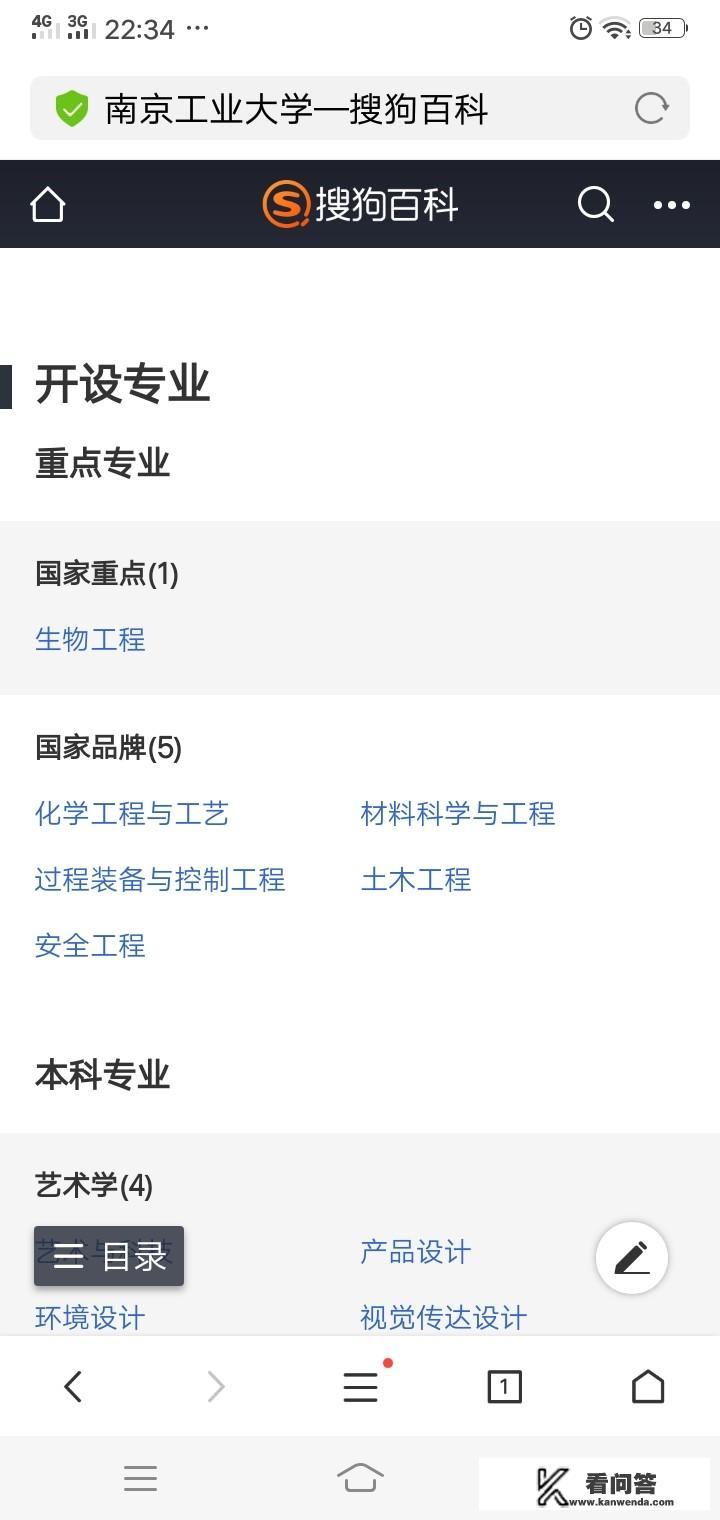Open the 化学工程与工艺 link

pos(131,813)
